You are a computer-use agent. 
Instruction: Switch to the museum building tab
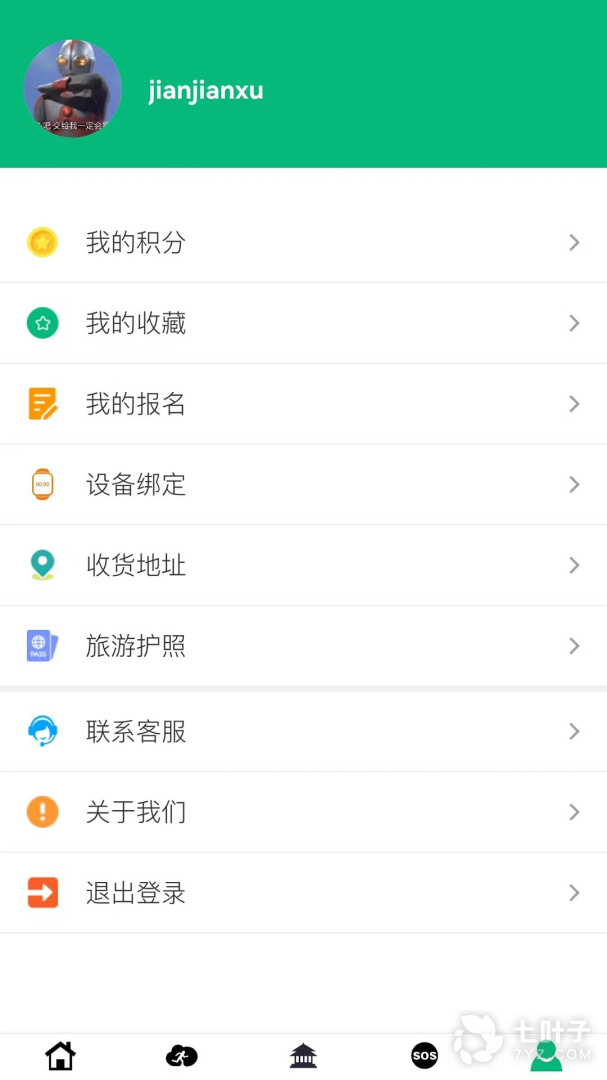[x=303, y=1056]
